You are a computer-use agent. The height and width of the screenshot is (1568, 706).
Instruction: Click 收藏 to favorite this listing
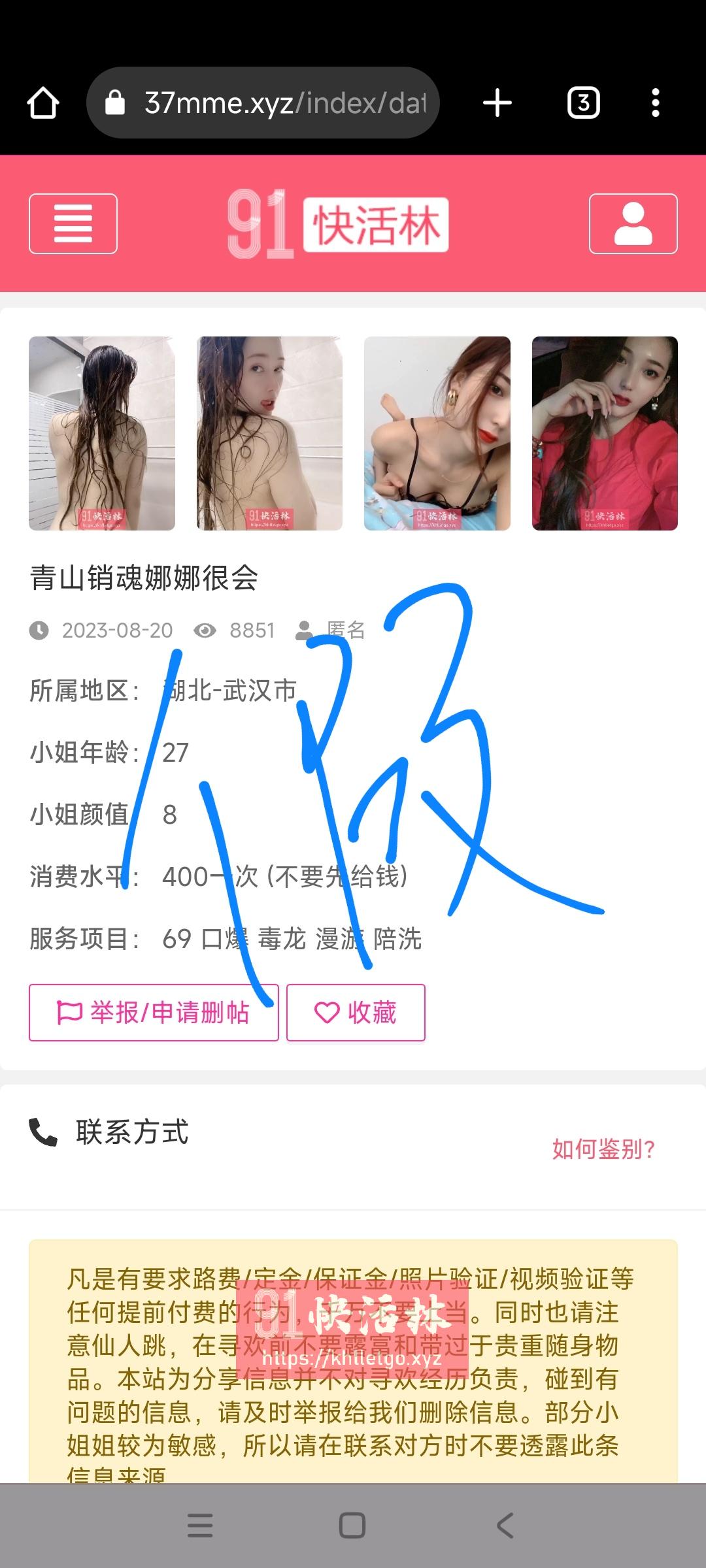tap(355, 1013)
